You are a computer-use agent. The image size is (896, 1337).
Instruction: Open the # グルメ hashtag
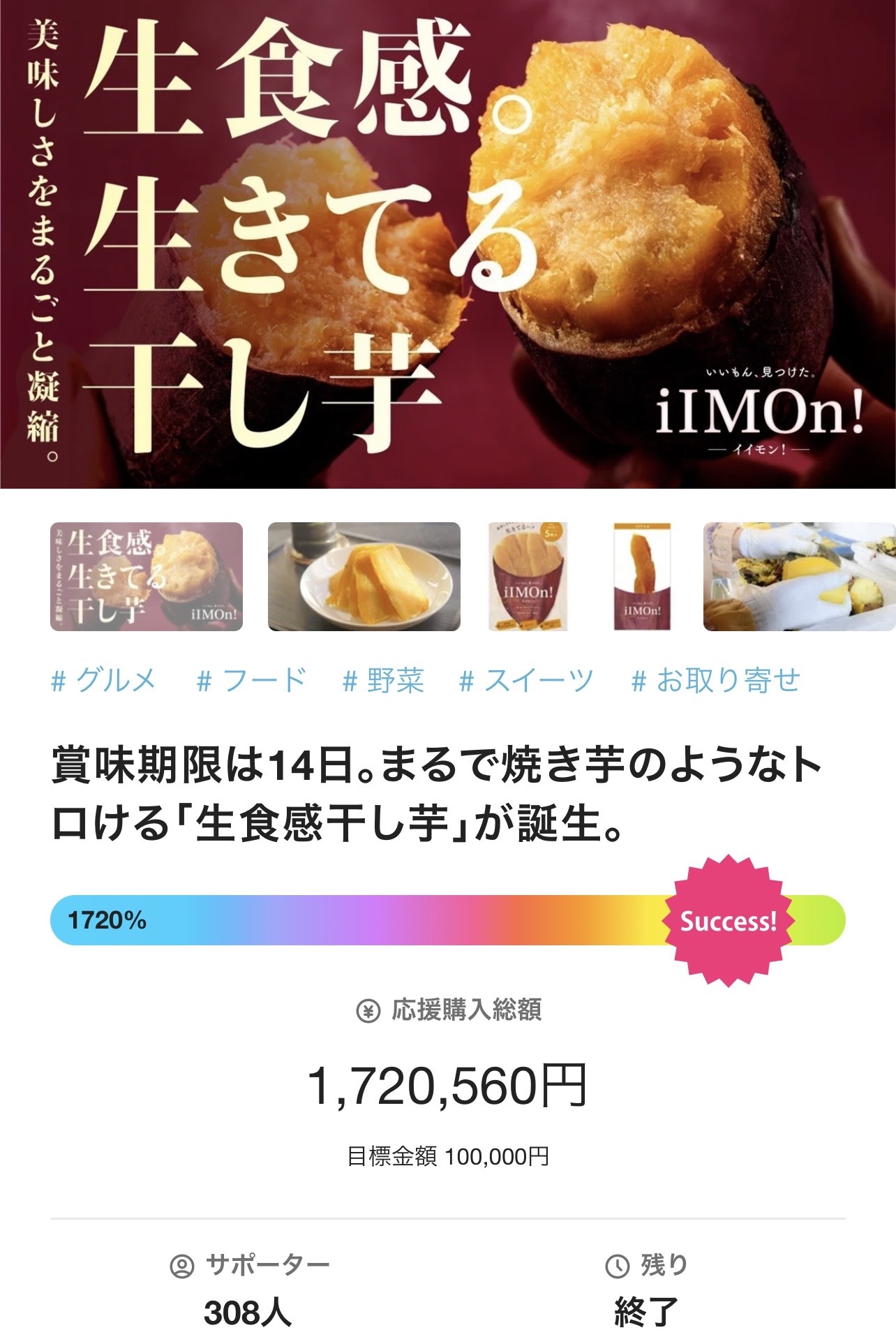(104, 680)
